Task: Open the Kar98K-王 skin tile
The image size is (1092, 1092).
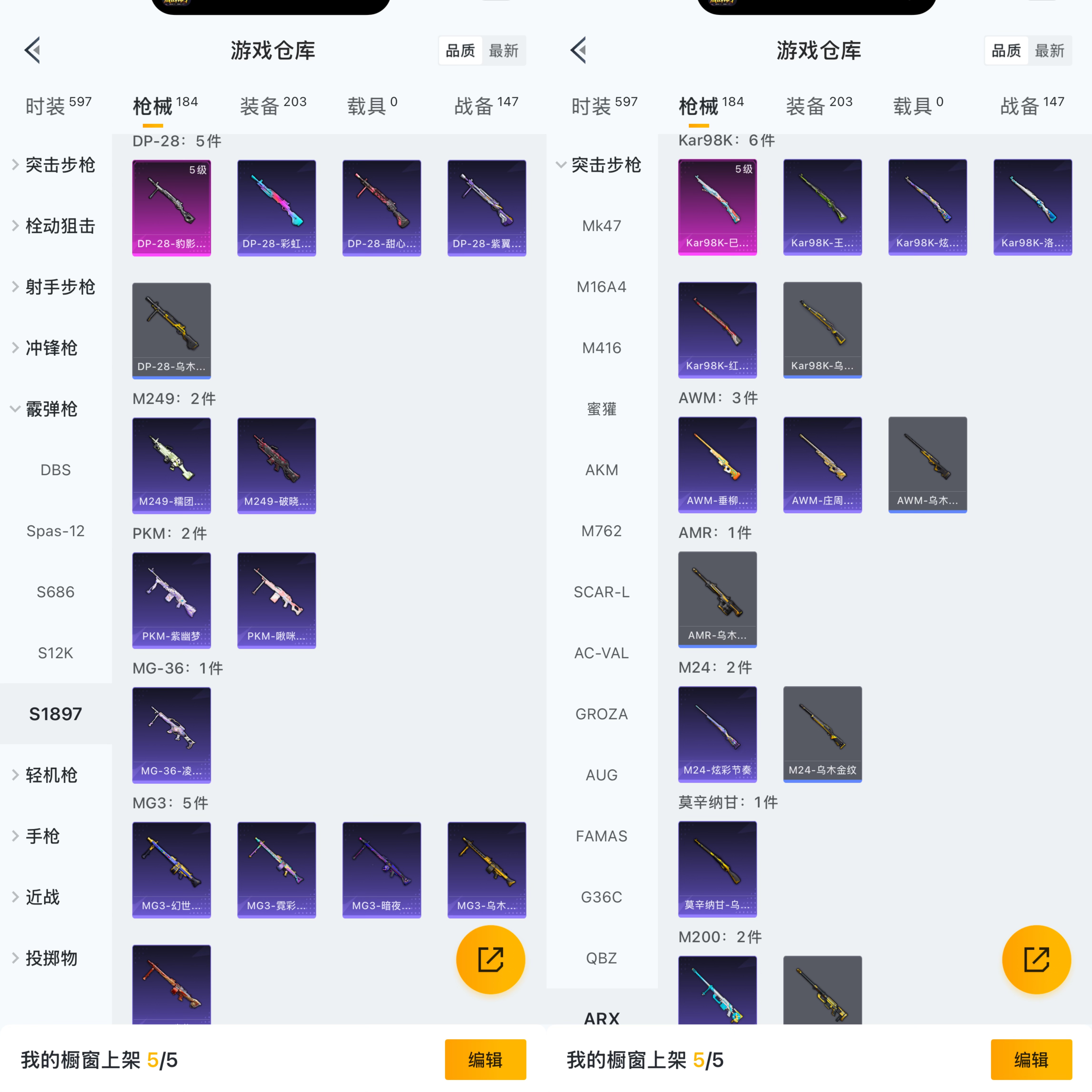Action: (822, 207)
